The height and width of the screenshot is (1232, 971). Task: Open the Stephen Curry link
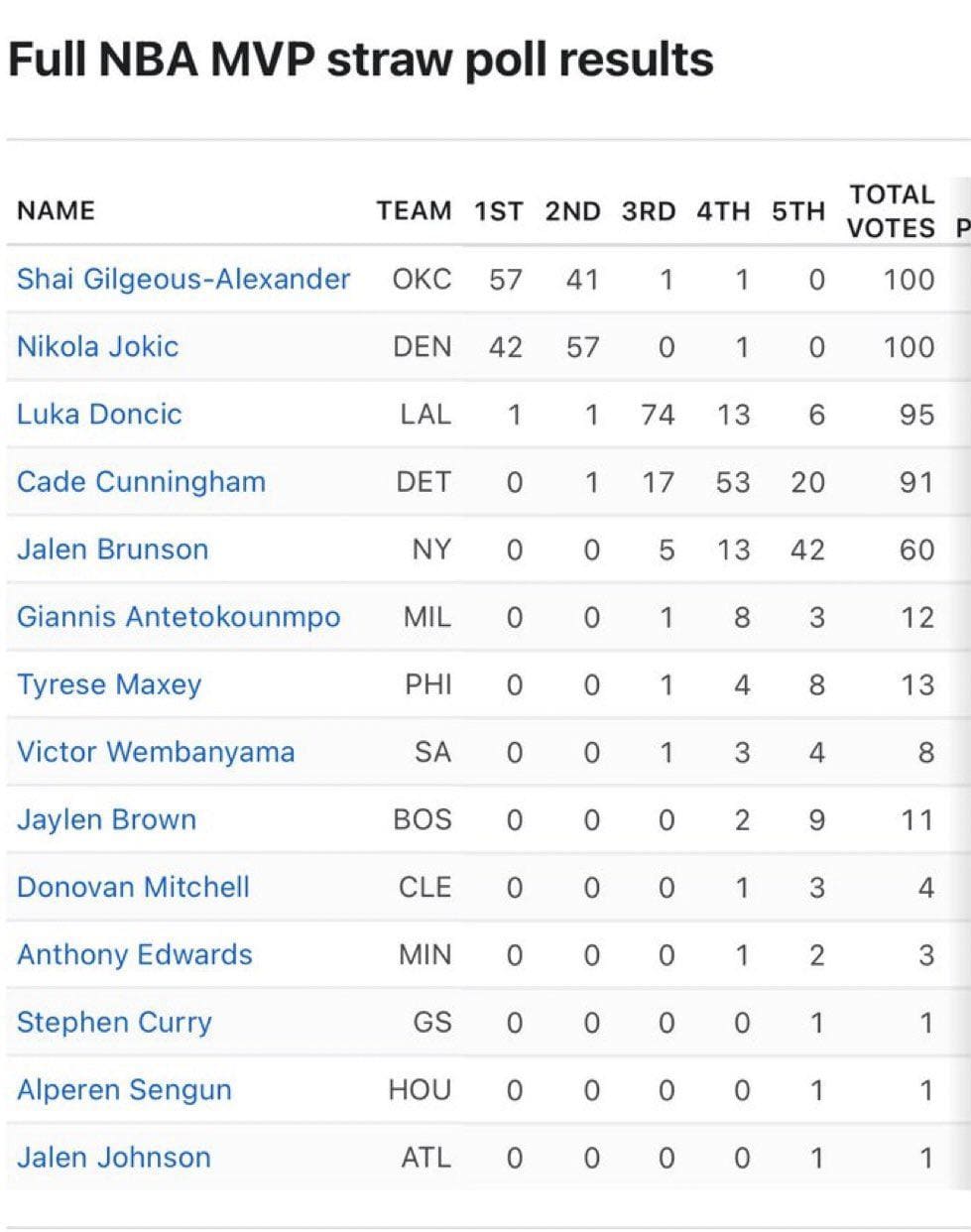114,1023
